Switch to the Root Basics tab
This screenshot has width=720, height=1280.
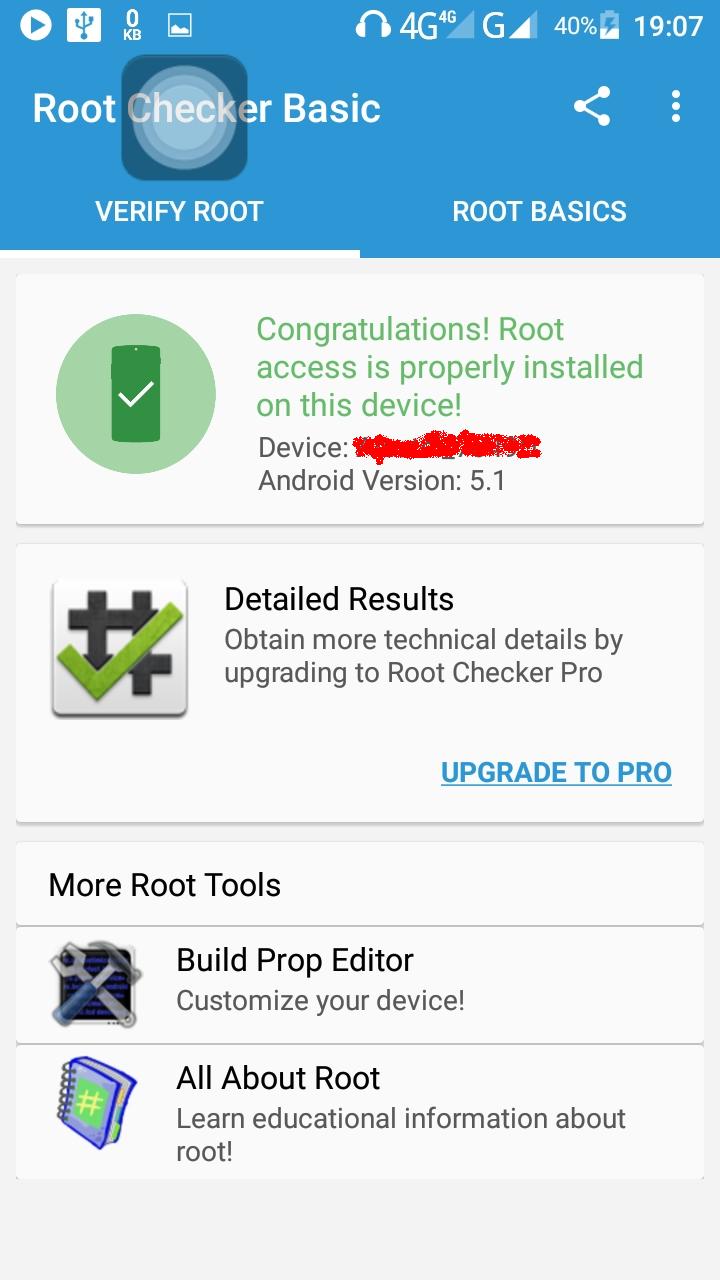point(539,211)
